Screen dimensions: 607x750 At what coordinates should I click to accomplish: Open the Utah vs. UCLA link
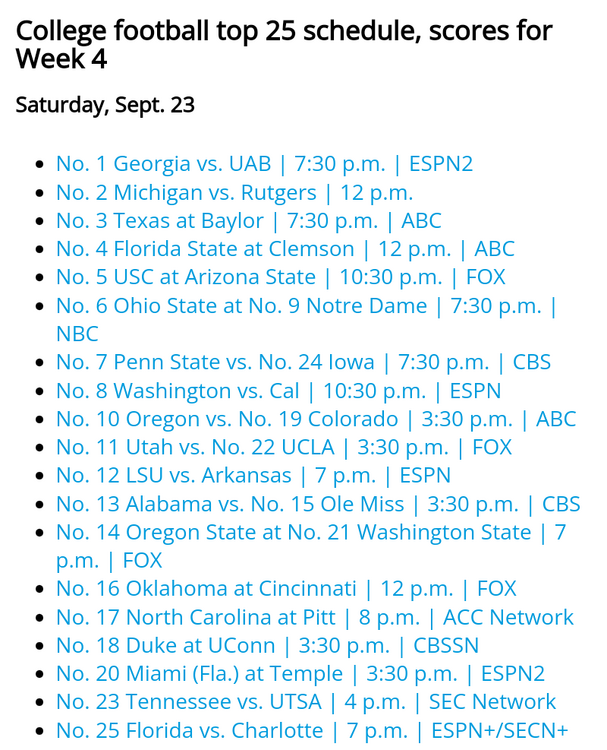283,447
